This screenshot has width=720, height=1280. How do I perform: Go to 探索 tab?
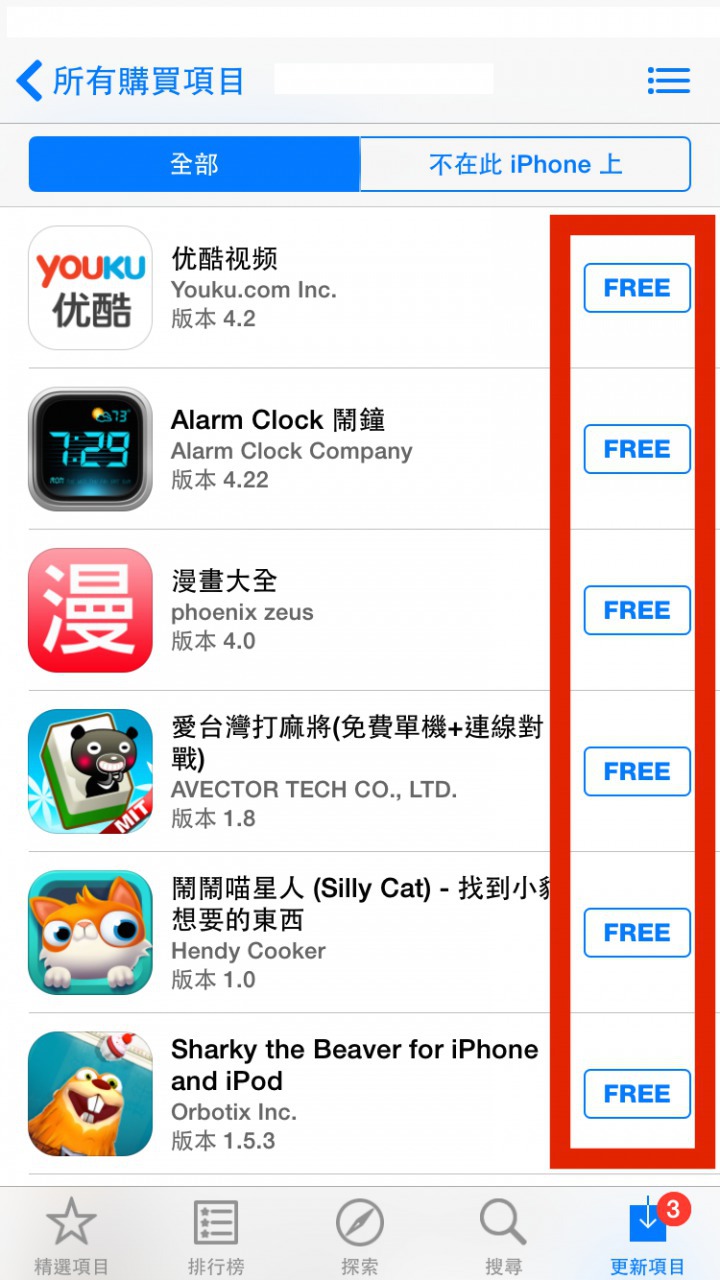[359, 1236]
